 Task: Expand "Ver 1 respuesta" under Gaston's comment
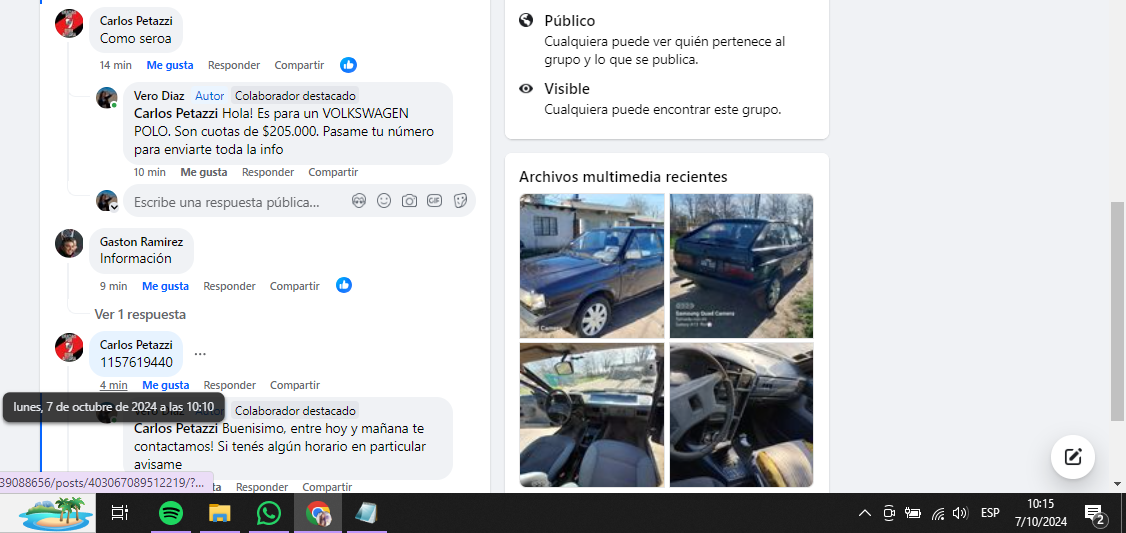tap(140, 314)
